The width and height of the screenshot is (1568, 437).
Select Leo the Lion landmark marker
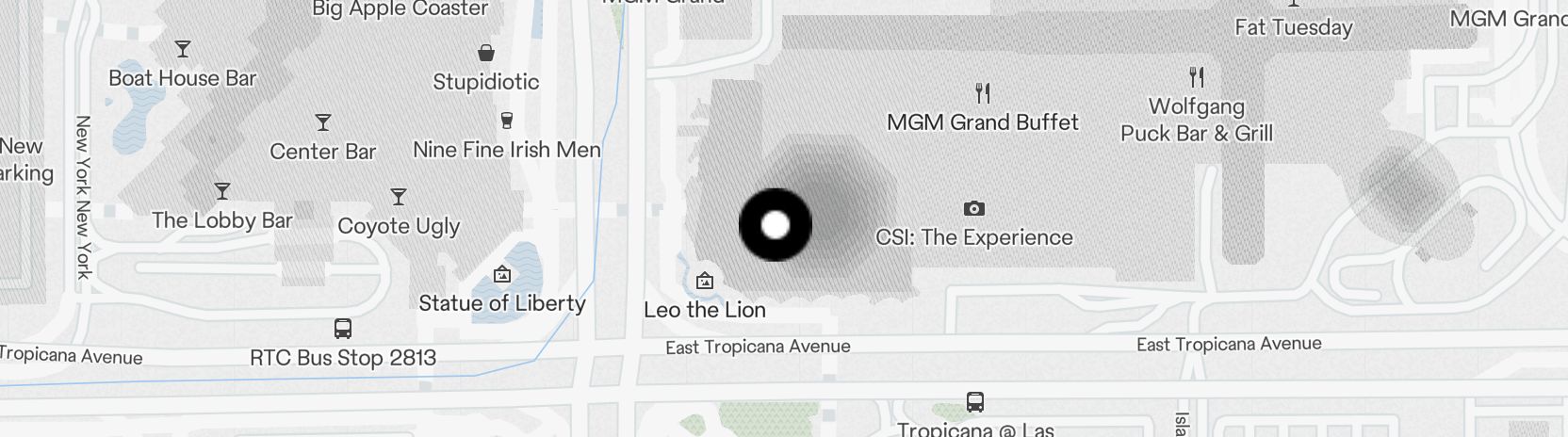point(704,281)
